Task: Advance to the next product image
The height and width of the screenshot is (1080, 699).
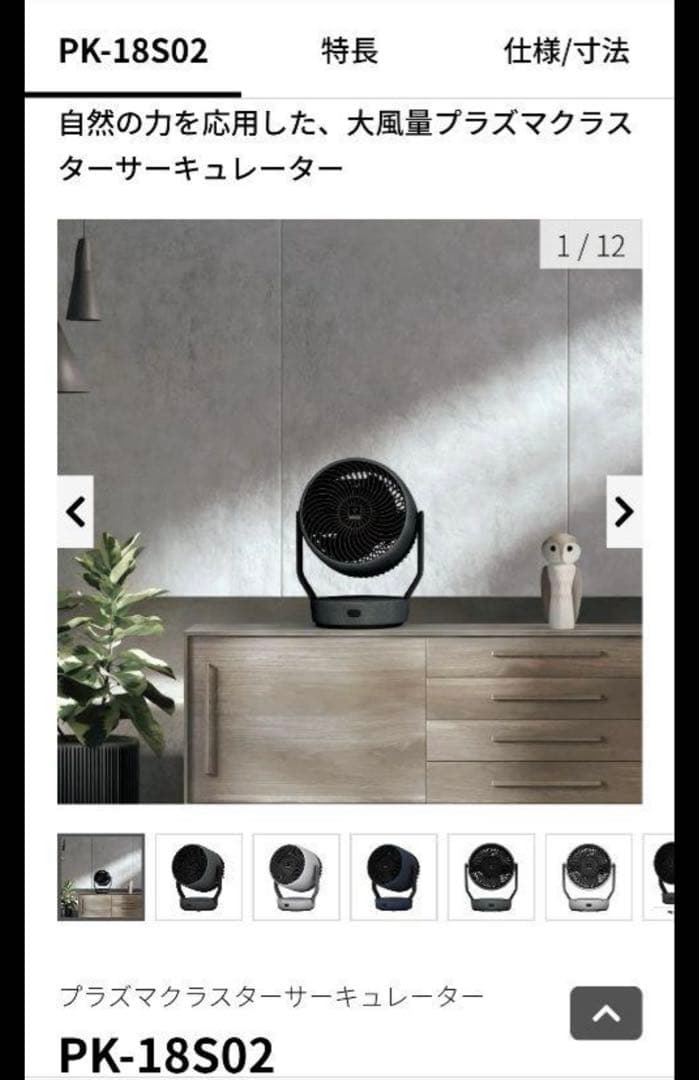Action: point(624,512)
